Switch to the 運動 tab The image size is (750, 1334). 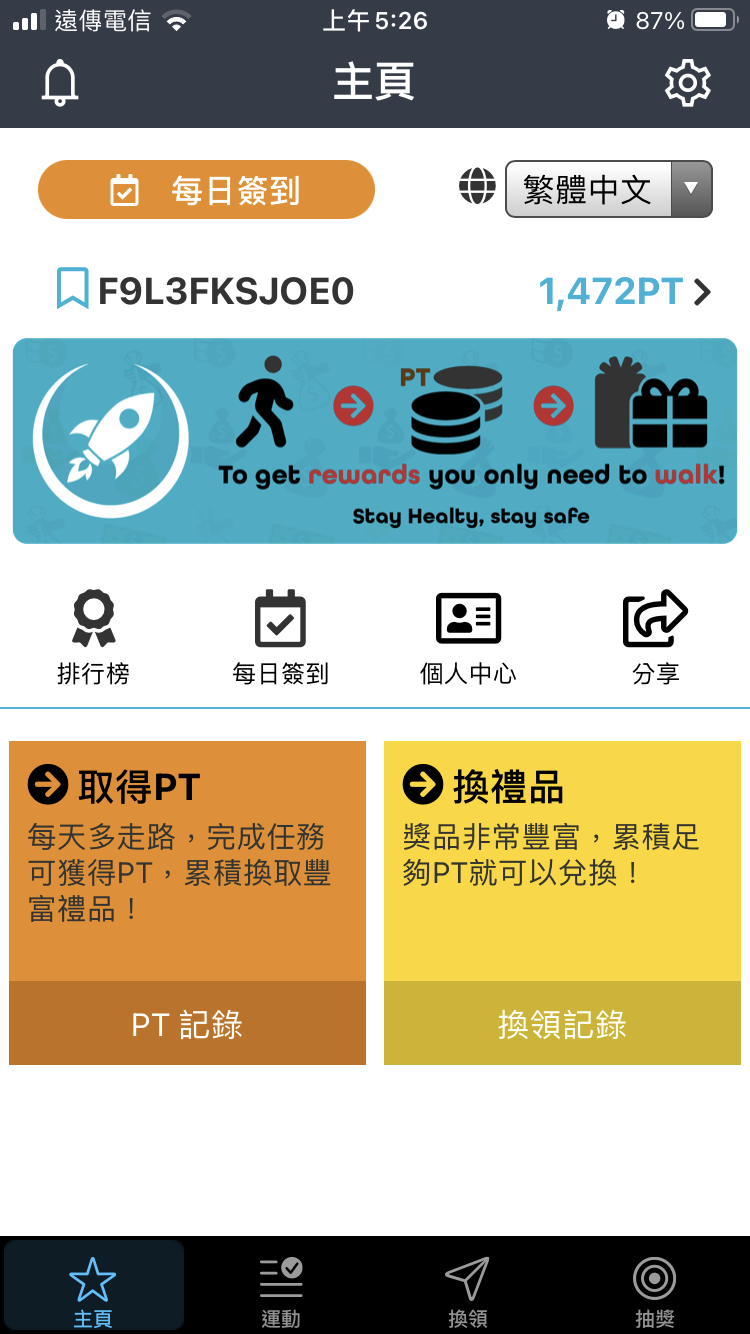pyautogui.click(x=281, y=1292)
